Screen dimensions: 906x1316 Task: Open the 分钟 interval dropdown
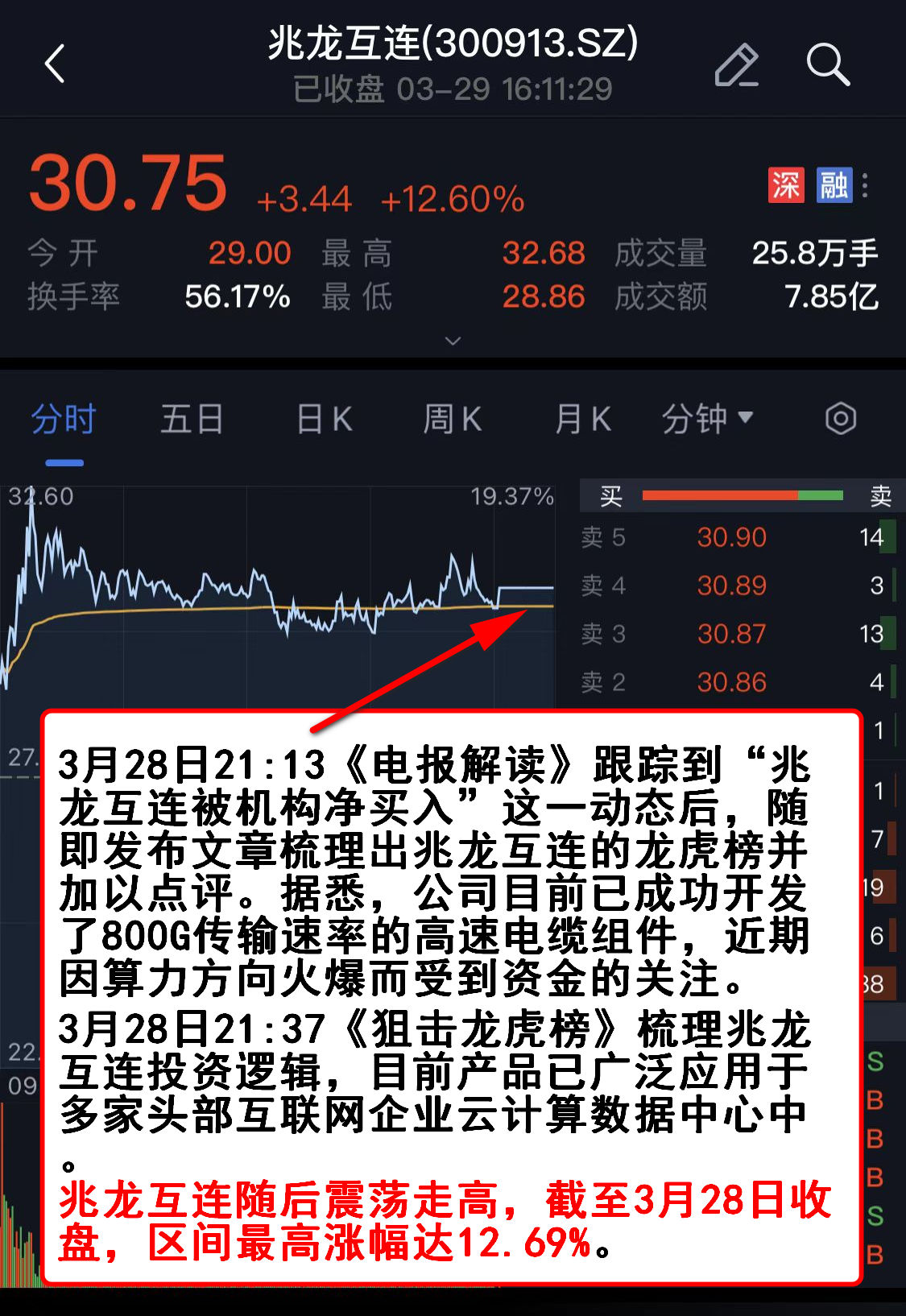(707, 418)
